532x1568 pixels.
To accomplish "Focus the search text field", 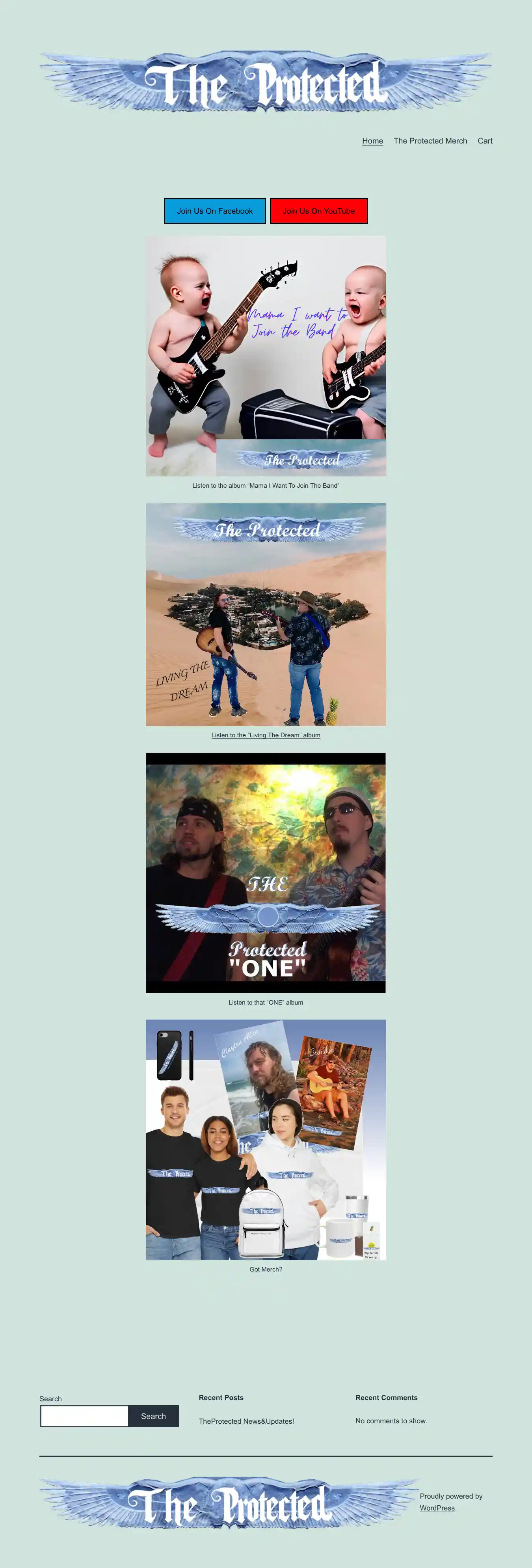I will (85, 1417).
